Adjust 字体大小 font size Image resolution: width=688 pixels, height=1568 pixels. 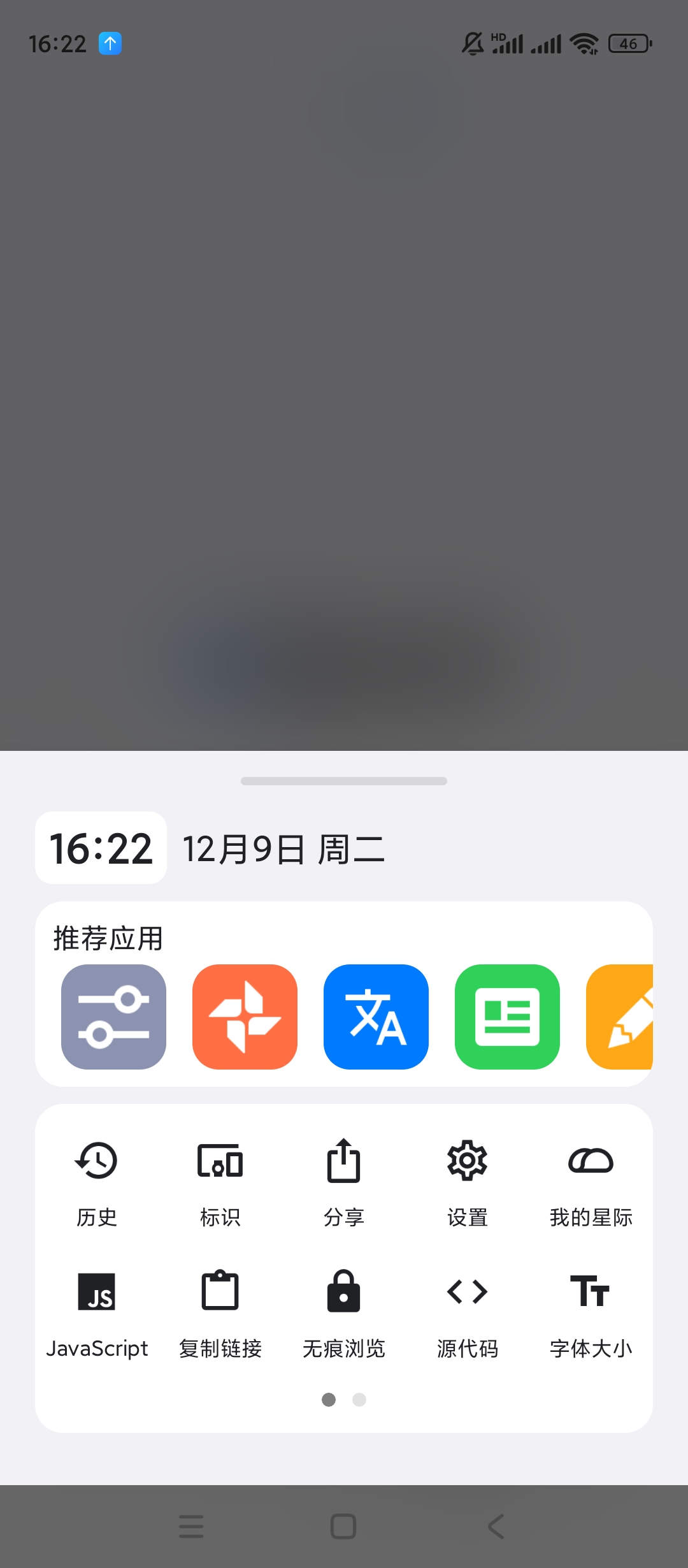click(591, 1312)
